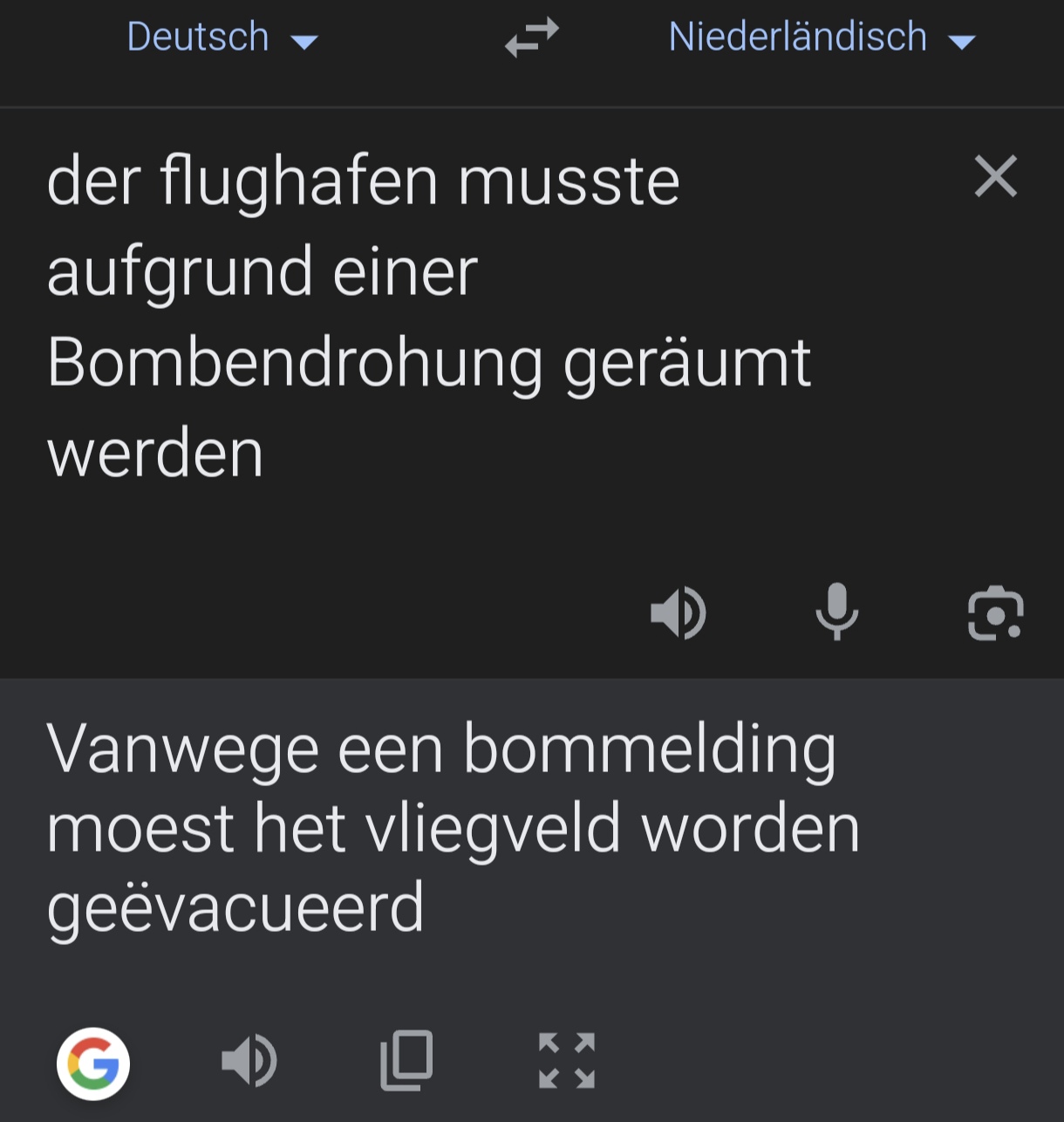This screenshot has height=1122, width=1064.
Task: Copy the Dutch translation
Action: (x=406, y=1061)
